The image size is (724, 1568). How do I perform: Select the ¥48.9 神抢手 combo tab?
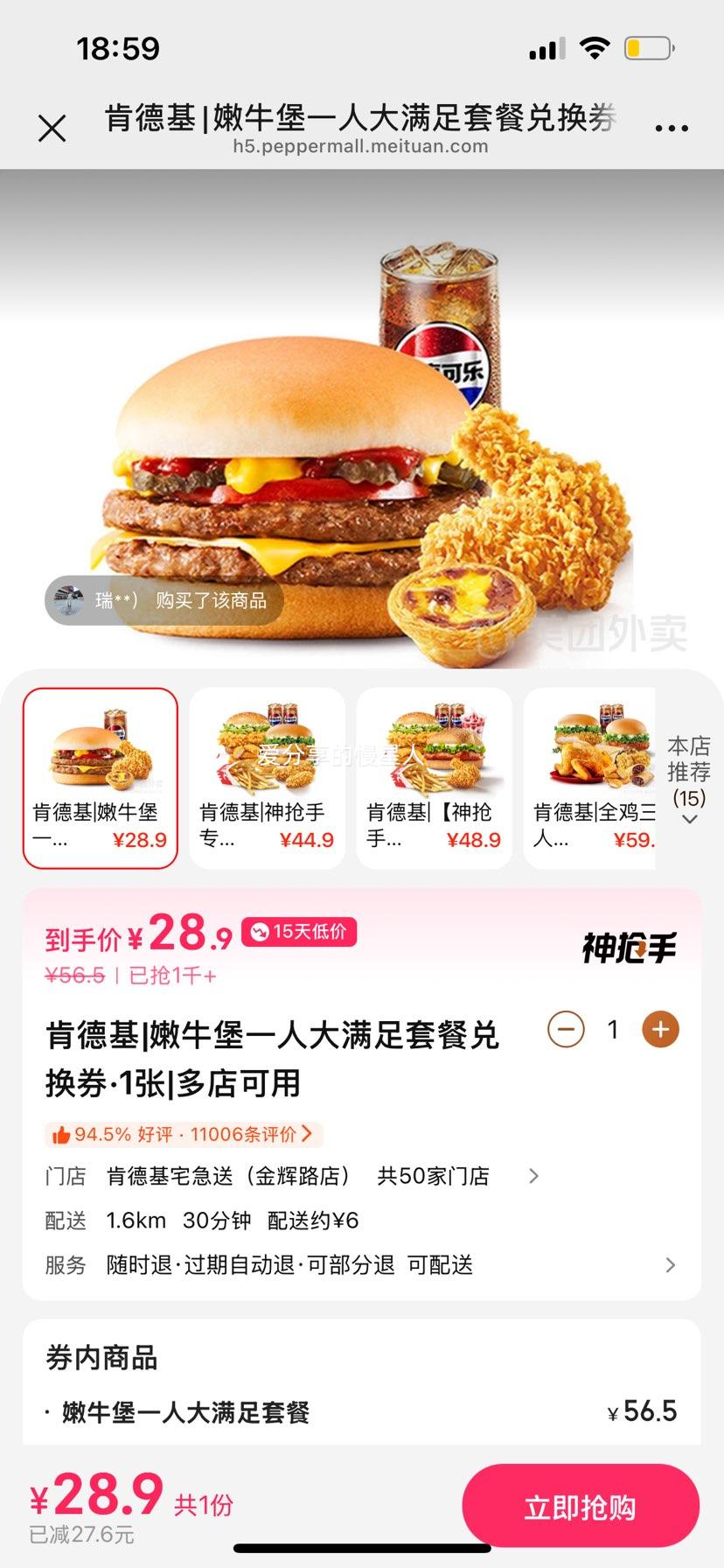pyautogui.click(x=435, y=777)
